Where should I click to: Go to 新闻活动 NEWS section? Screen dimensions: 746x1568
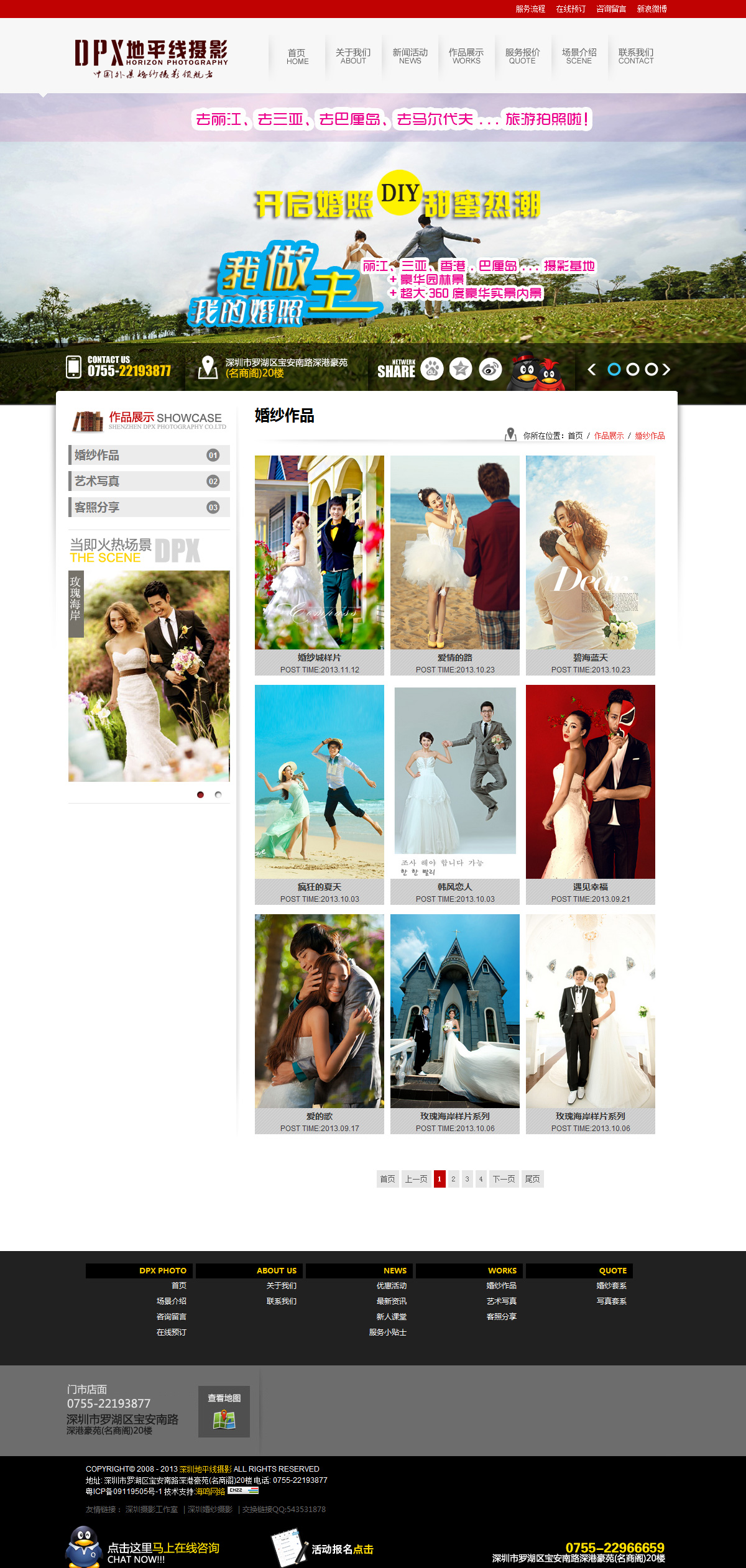[410, 56]
